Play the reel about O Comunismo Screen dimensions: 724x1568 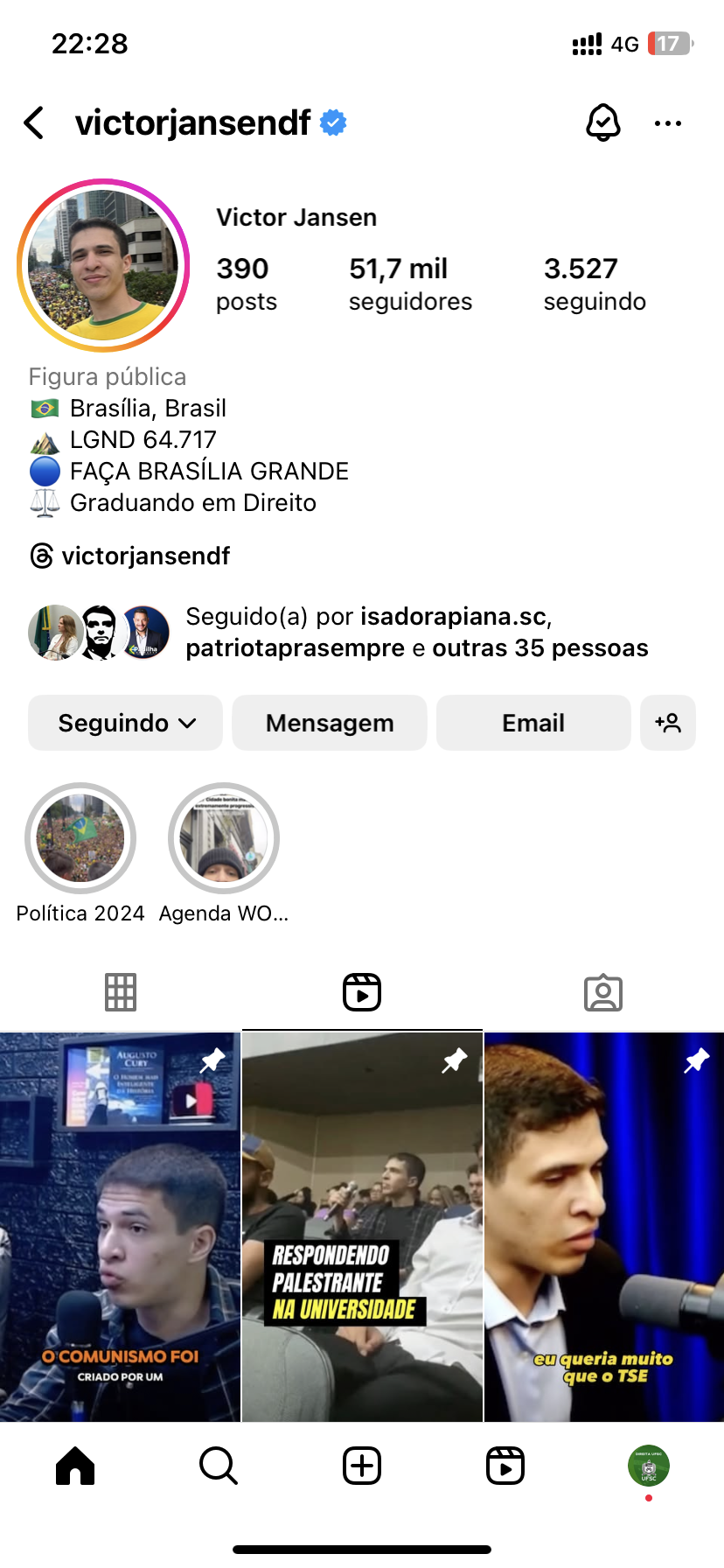point(120,1227)
